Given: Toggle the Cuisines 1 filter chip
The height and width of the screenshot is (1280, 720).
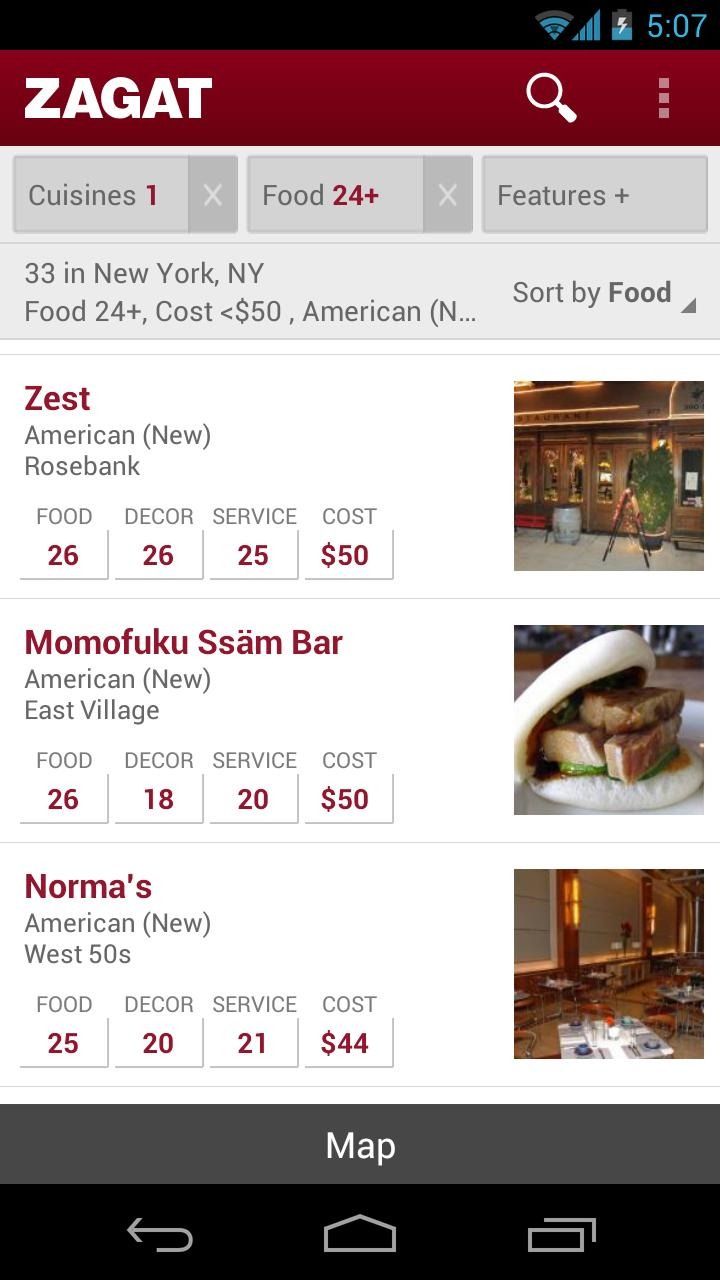Looking at the screenshot, I should [95, 194].
